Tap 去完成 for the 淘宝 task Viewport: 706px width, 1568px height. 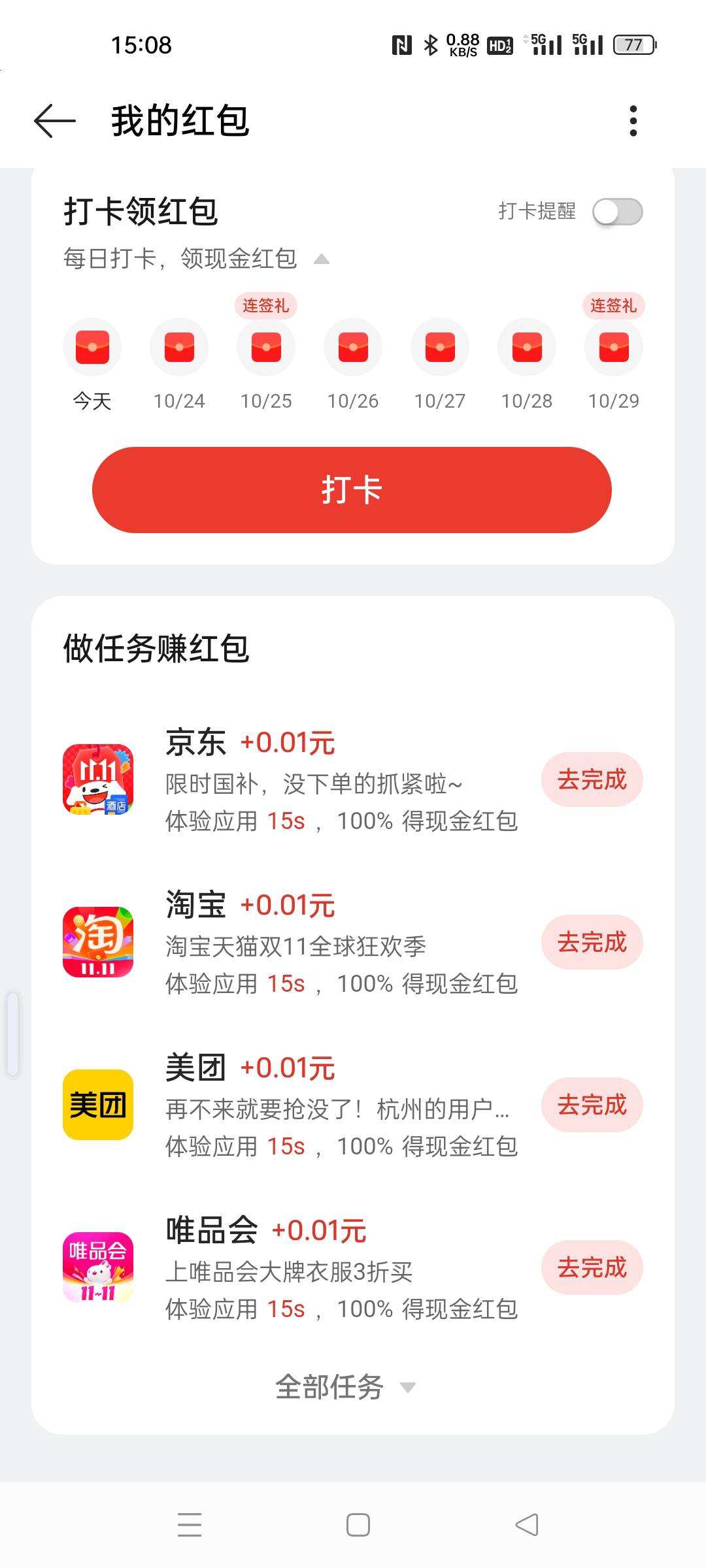[x=592, y=942]
